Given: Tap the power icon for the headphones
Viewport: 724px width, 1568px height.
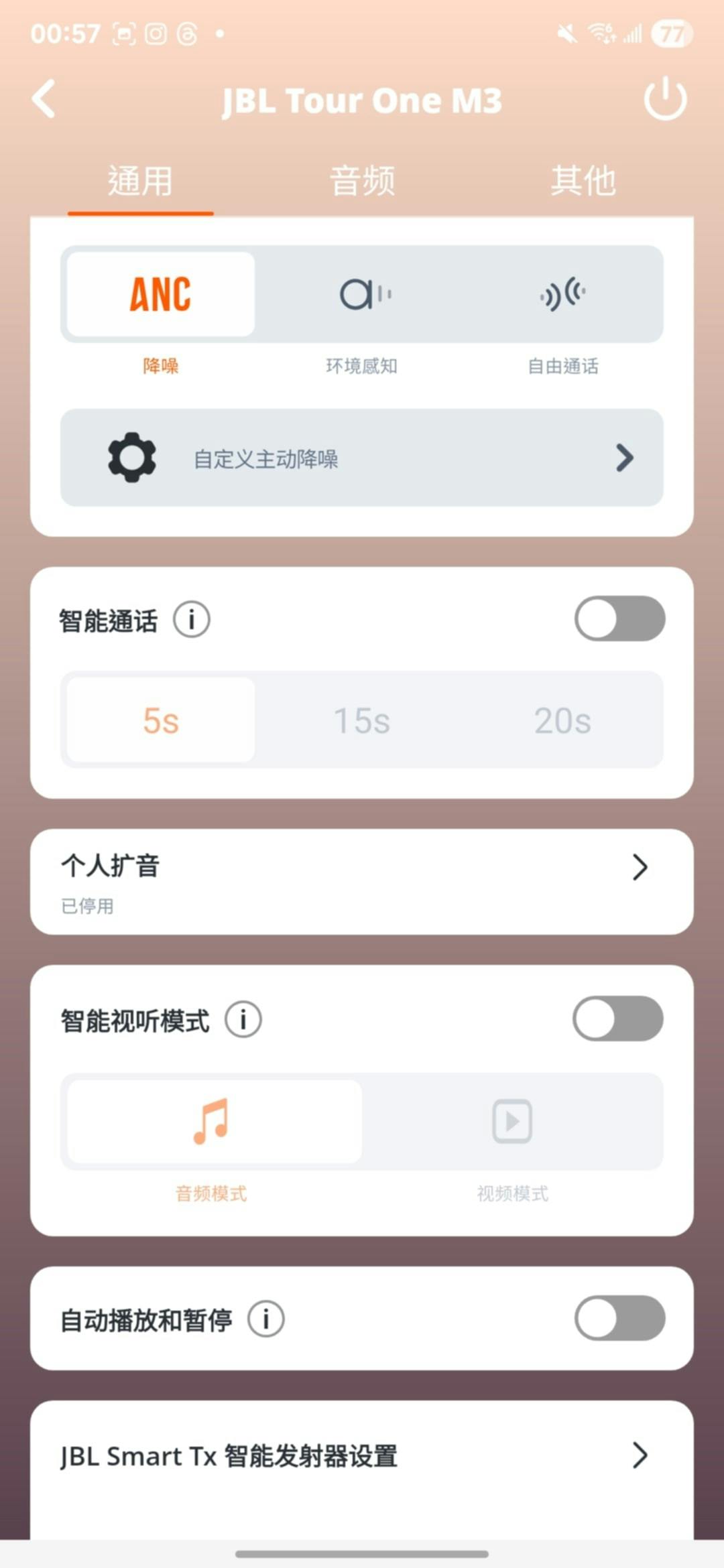Looking at the screenshot, I should coord(665,99).
